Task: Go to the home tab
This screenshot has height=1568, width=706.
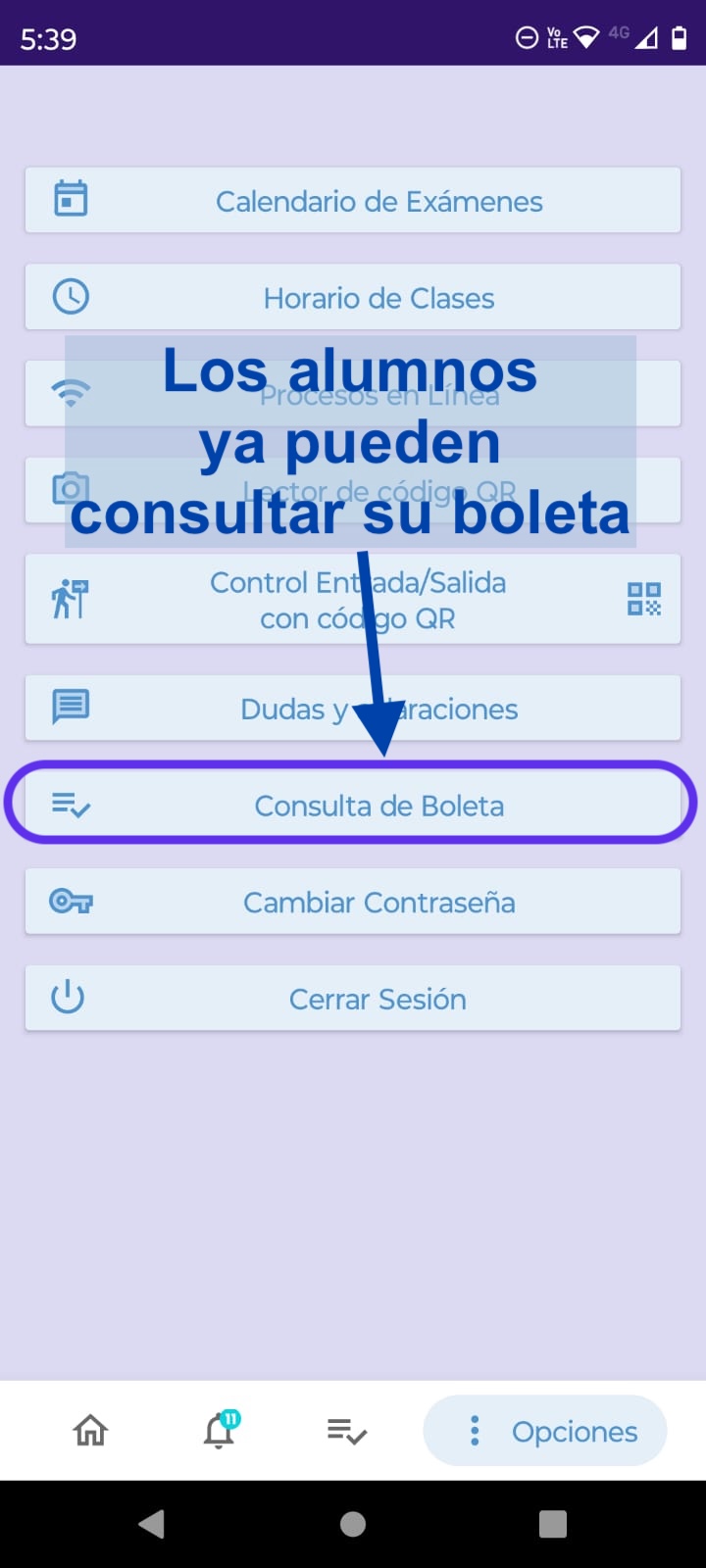Action: point(90,1431)
